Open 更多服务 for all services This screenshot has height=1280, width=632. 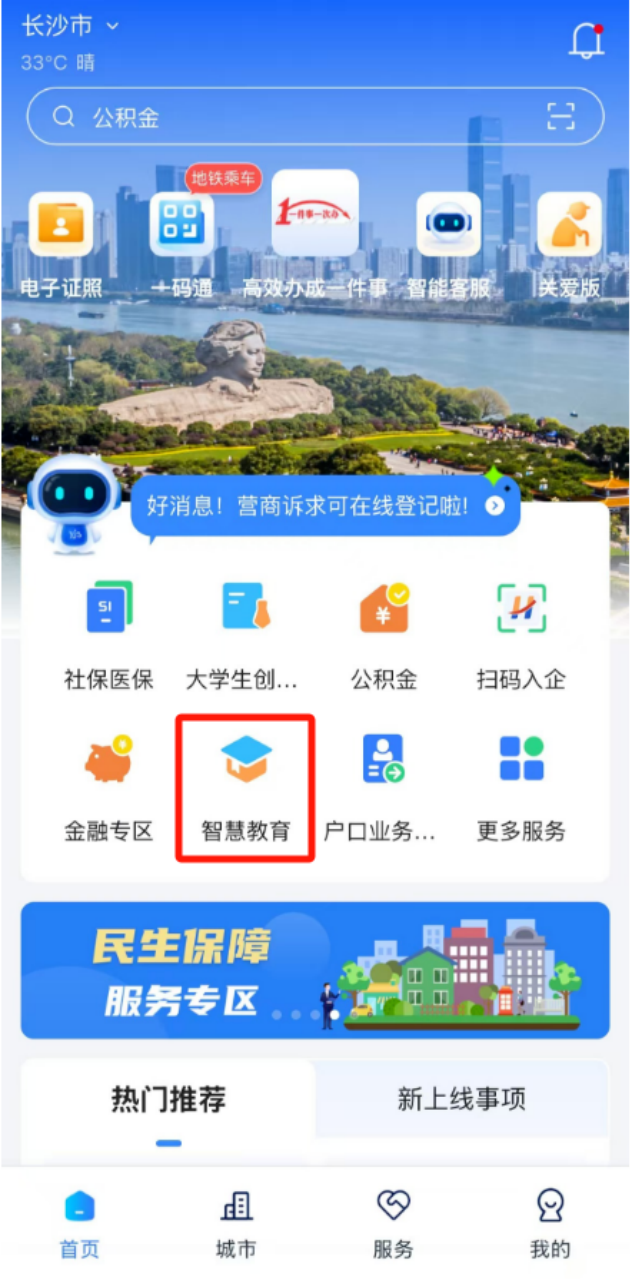521,787
